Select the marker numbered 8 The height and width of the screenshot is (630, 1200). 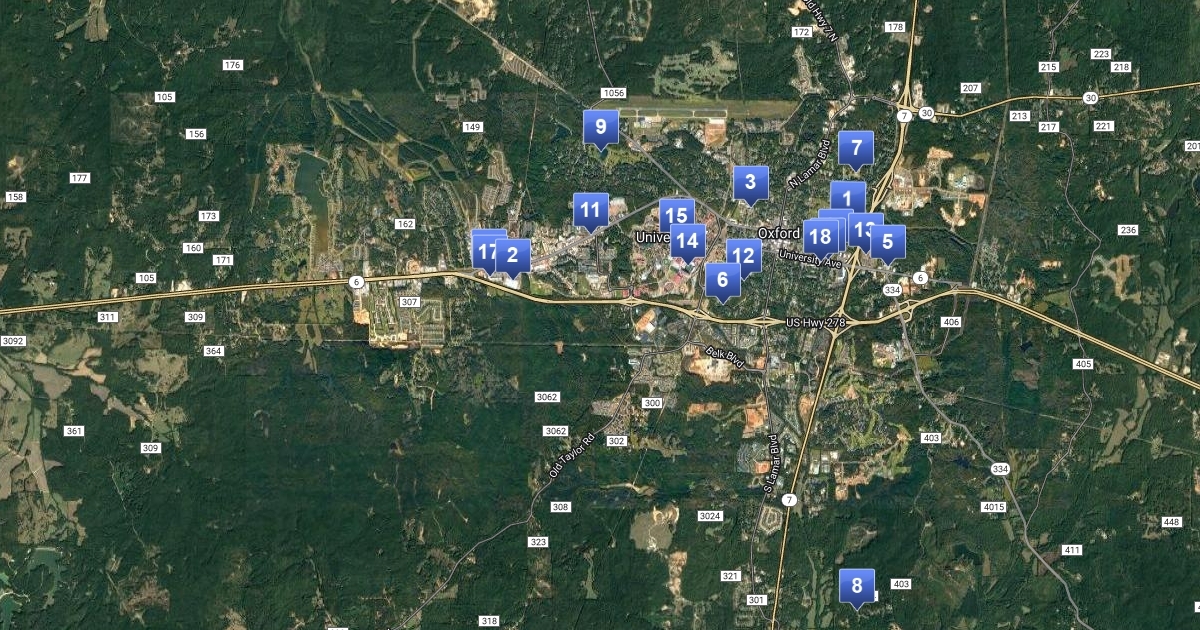point(857,586)
